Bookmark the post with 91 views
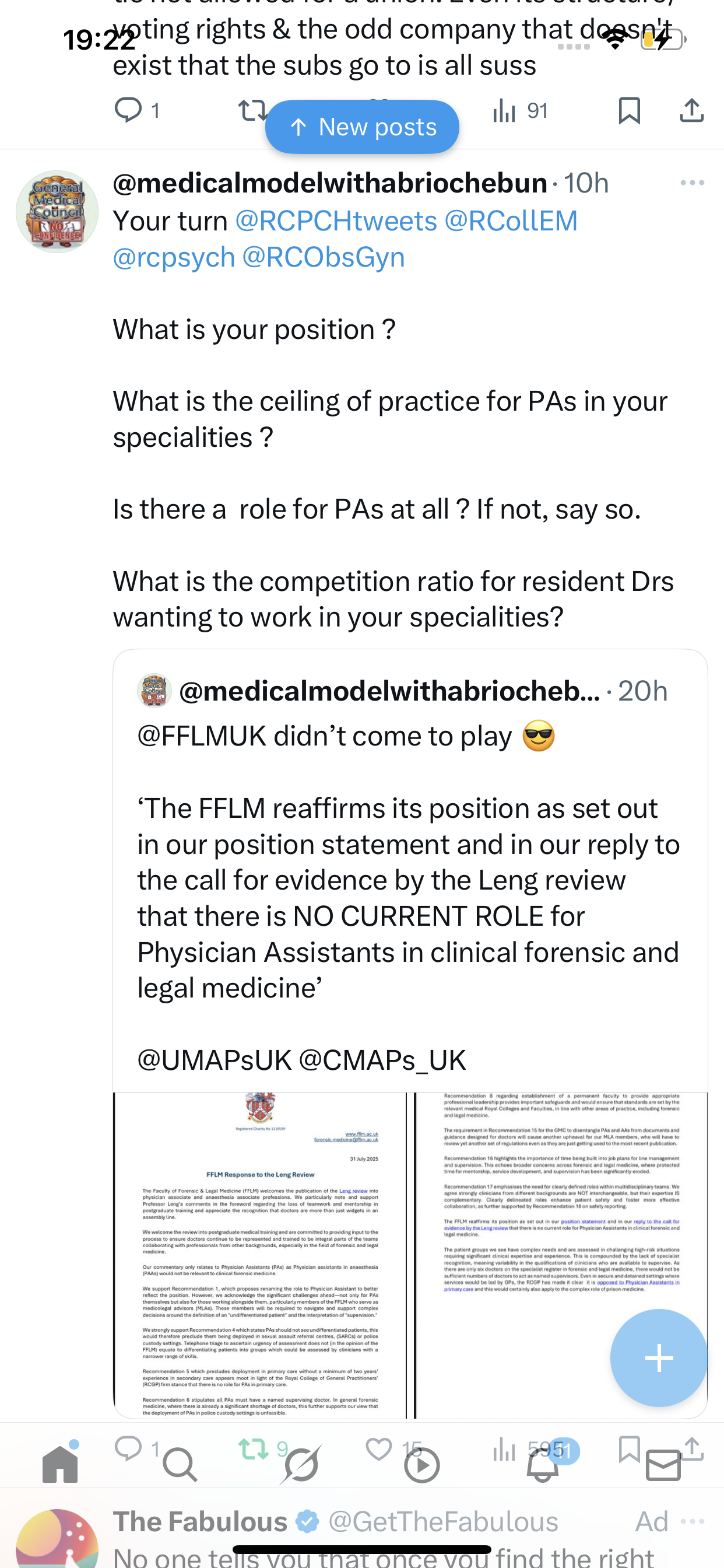724x1568 pixels. click(x=629, y=111)
